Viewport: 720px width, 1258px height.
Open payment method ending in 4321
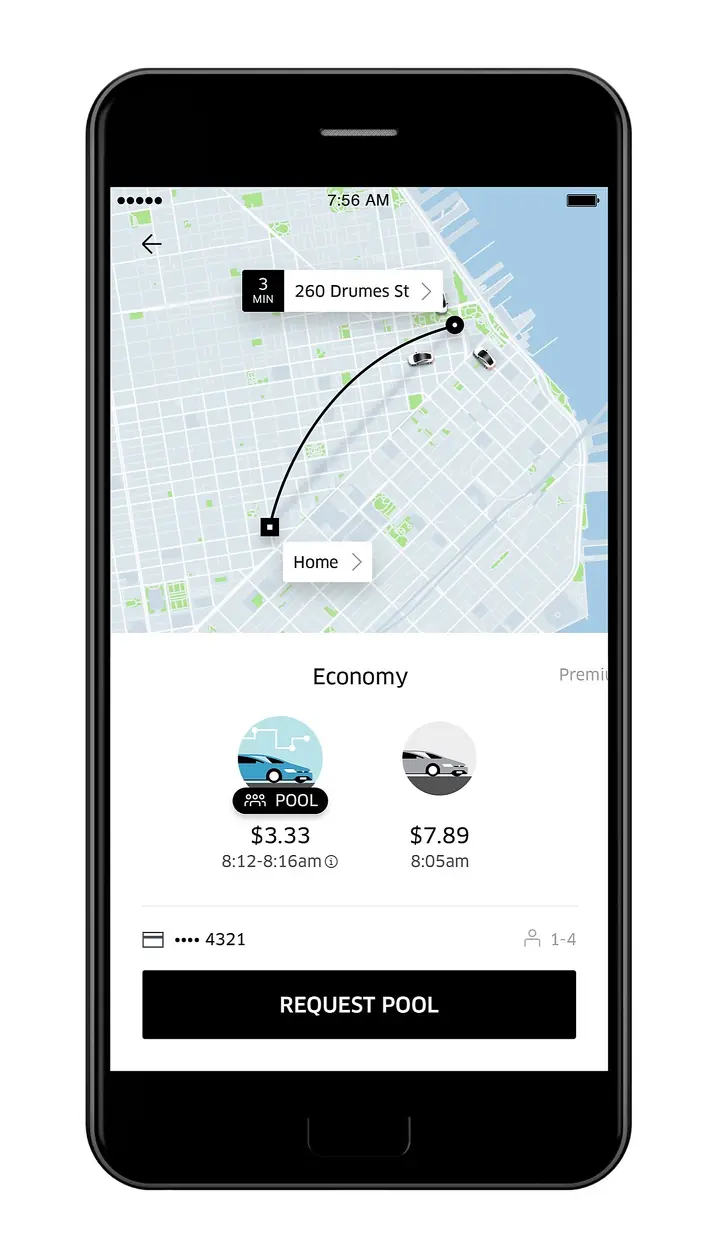[195, 939]
